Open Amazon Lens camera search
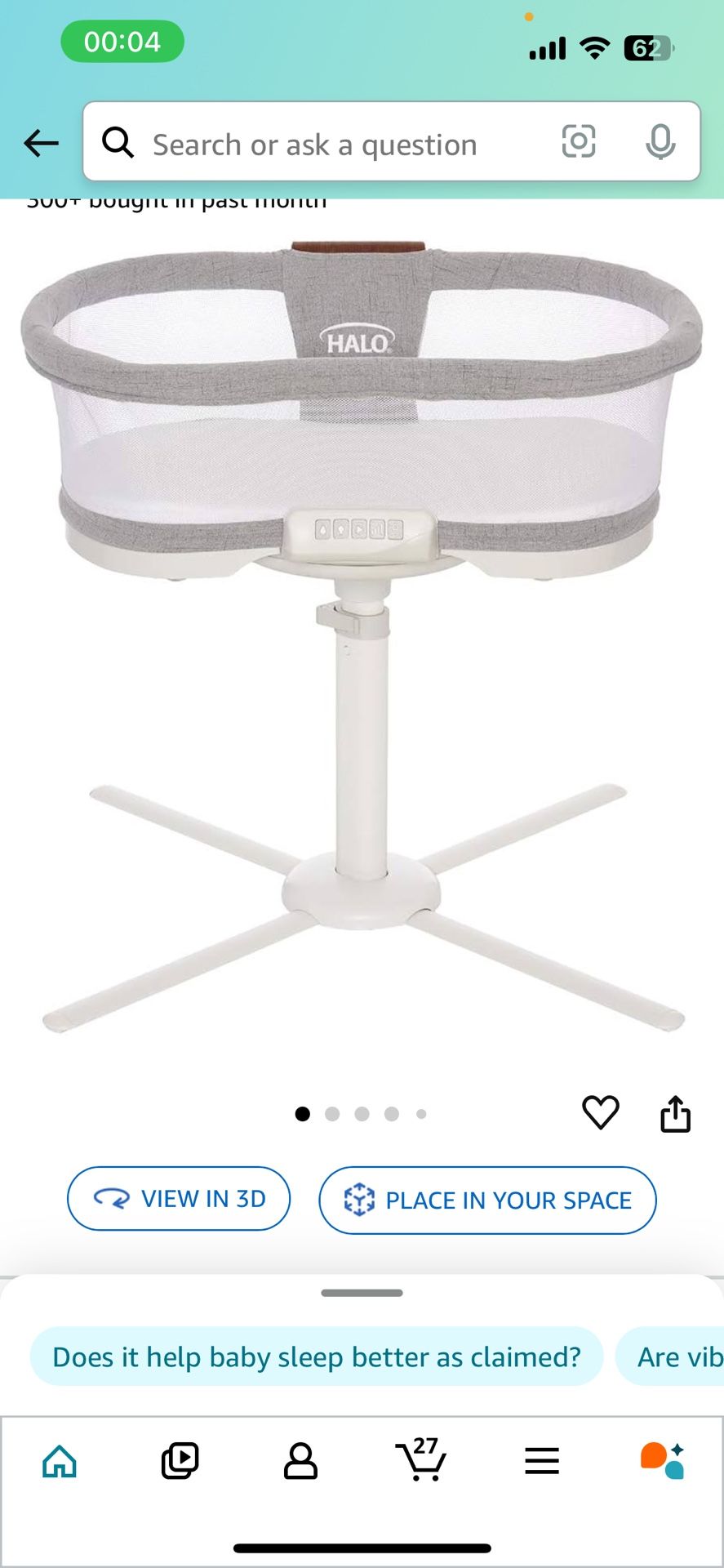 coord(578,142)
